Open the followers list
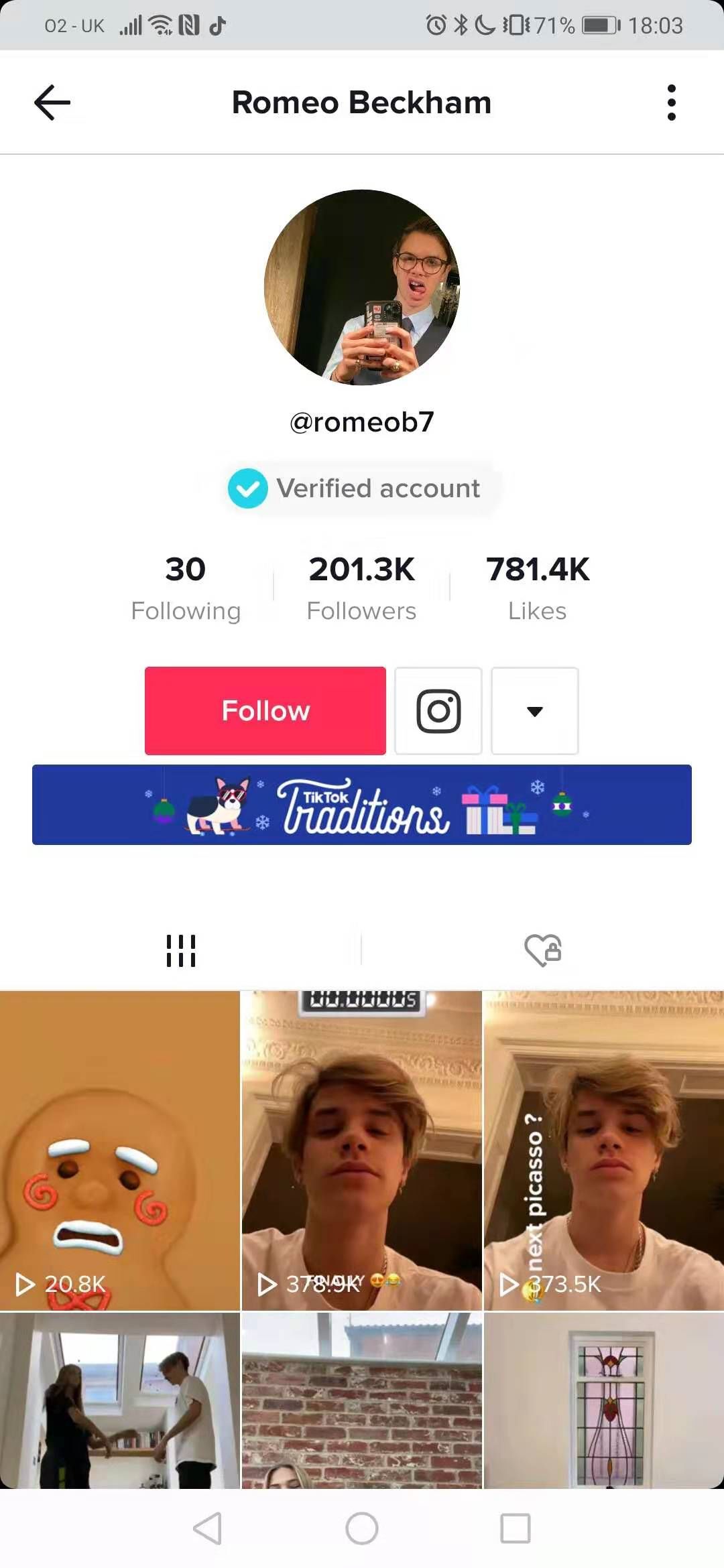The height and width of the screenshot is (1568, 724). [362, 588]
